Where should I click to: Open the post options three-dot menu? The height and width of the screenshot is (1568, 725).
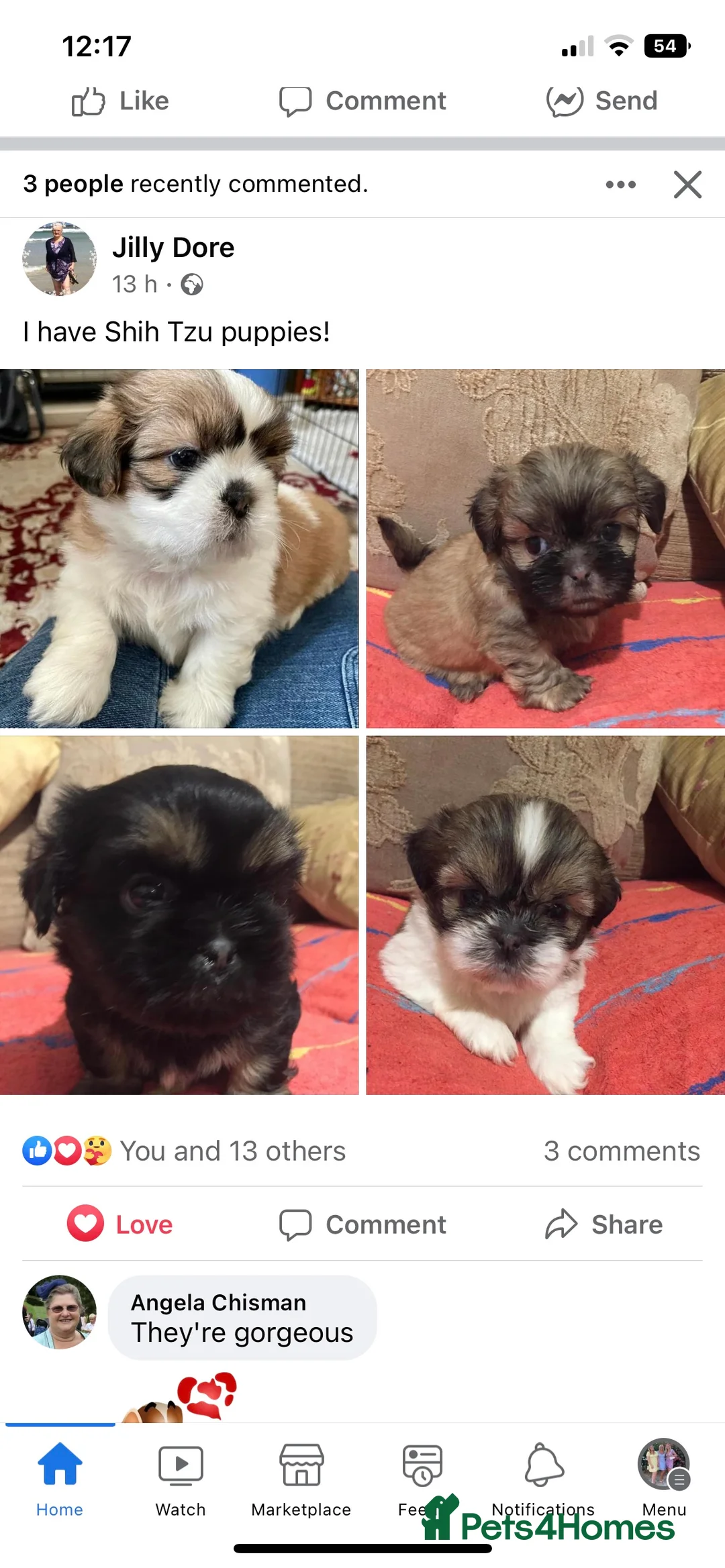[620, 185]
